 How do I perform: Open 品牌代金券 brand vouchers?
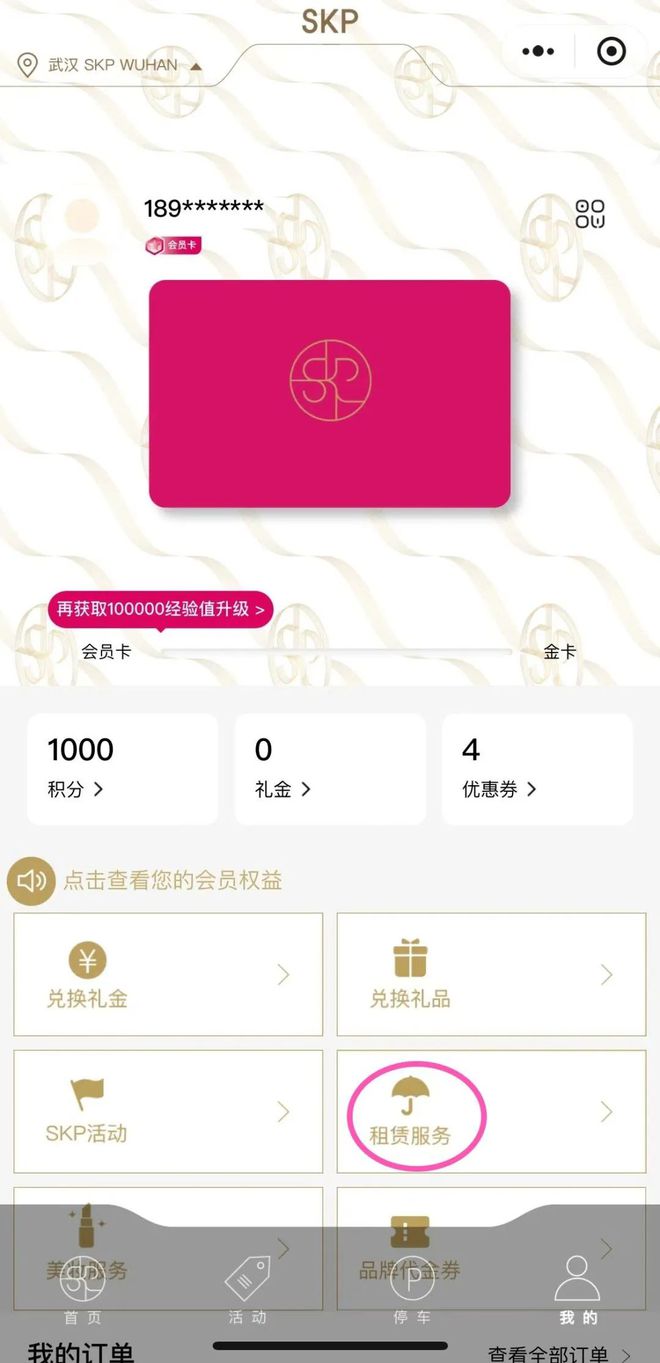[491, 1248]
